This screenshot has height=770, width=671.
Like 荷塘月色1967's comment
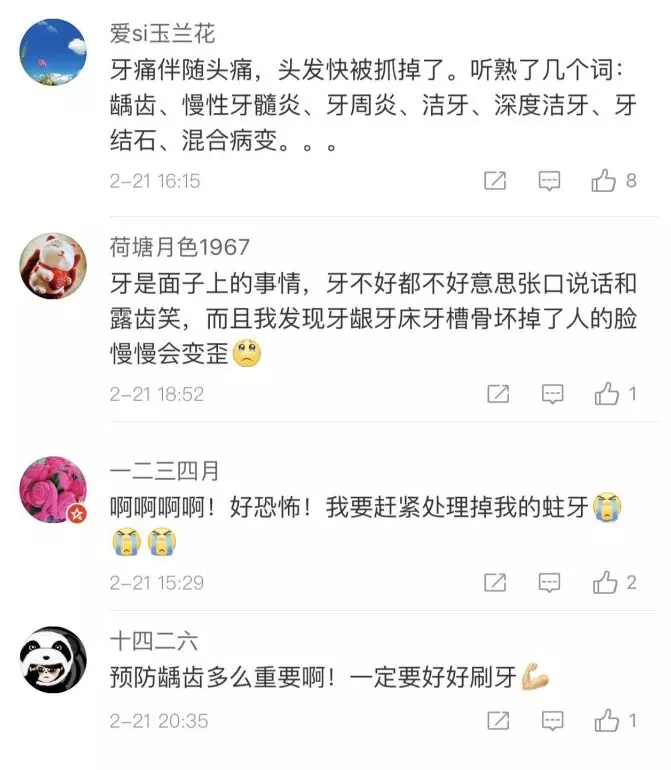pyautogui.click(x=606, y=394)
